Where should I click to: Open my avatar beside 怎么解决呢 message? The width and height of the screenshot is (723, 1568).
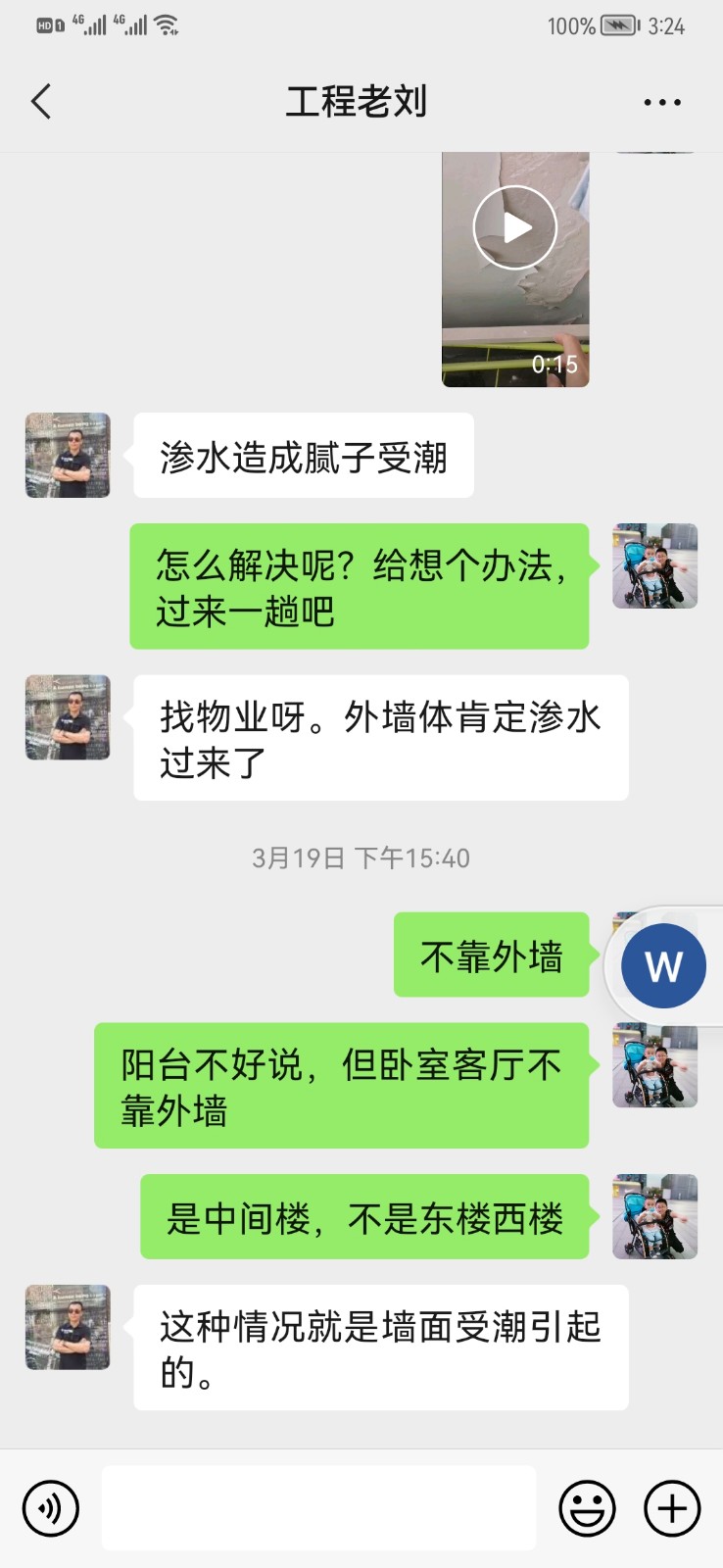pyautogui.click(x=654, y=565)
